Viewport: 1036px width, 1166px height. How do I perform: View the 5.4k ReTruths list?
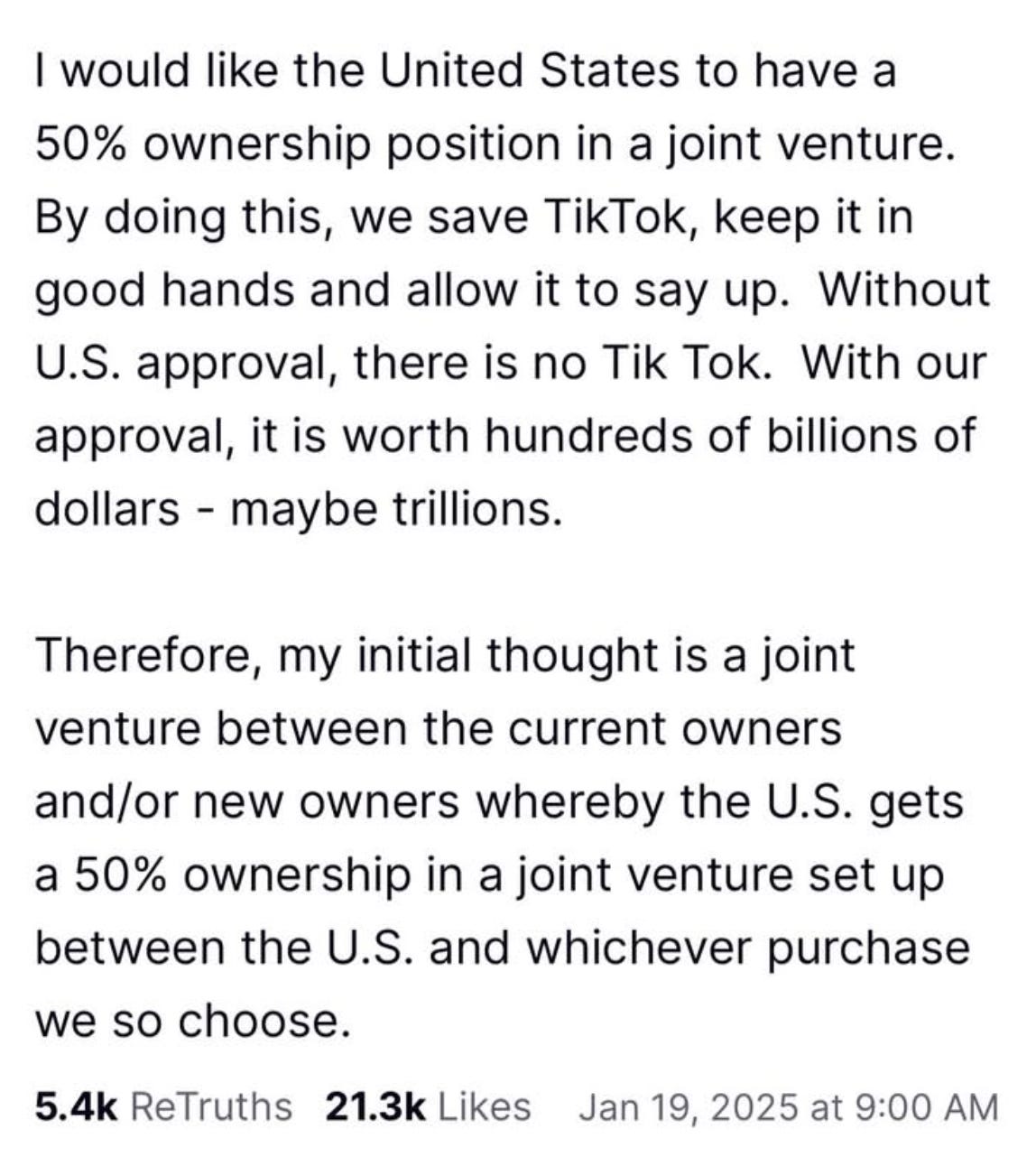(x=163, y=1106)
